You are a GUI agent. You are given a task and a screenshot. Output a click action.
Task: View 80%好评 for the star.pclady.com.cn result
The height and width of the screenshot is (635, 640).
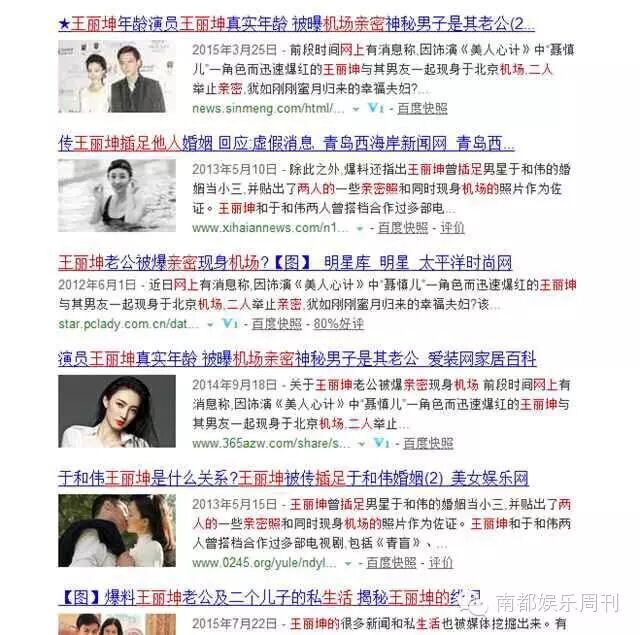(x=338, y=324)
